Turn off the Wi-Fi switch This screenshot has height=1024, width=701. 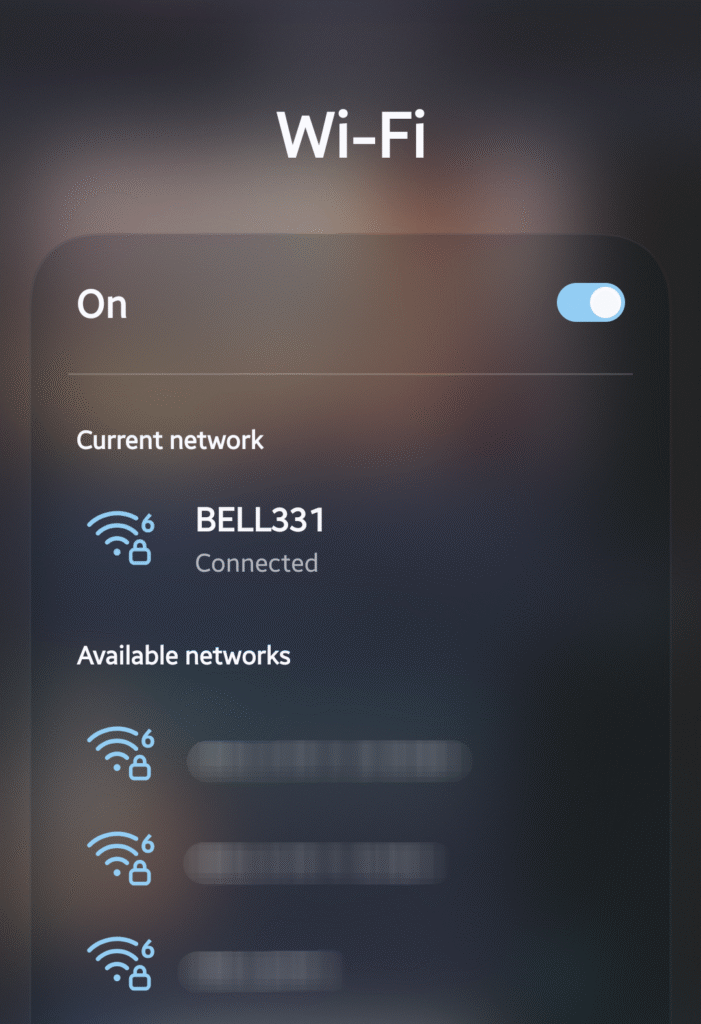pos(590,303)
